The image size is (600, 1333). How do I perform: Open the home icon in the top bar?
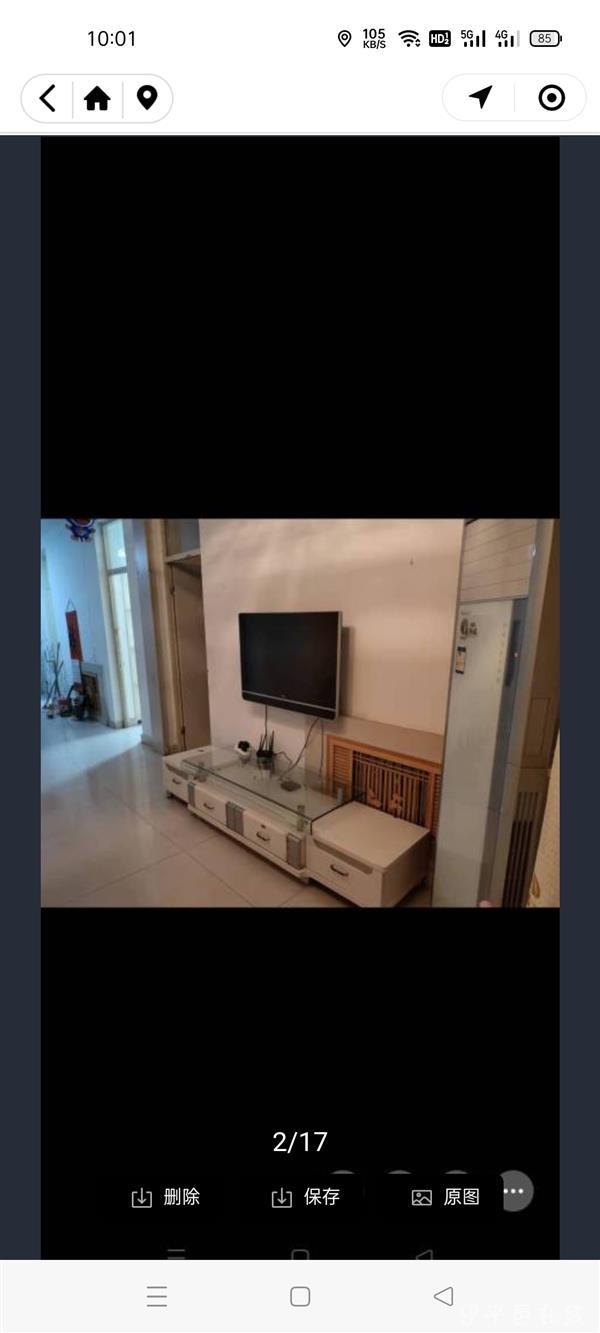(97, 98)
